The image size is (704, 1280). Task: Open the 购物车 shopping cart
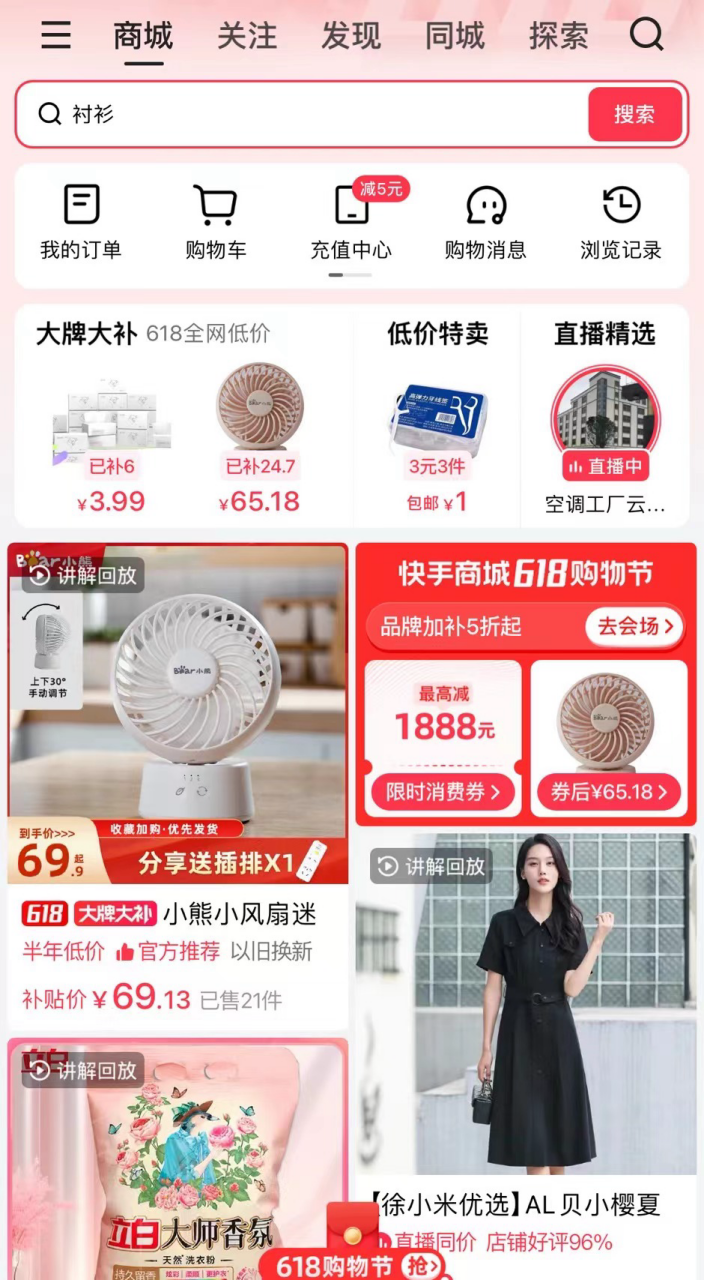pos(215,223)
